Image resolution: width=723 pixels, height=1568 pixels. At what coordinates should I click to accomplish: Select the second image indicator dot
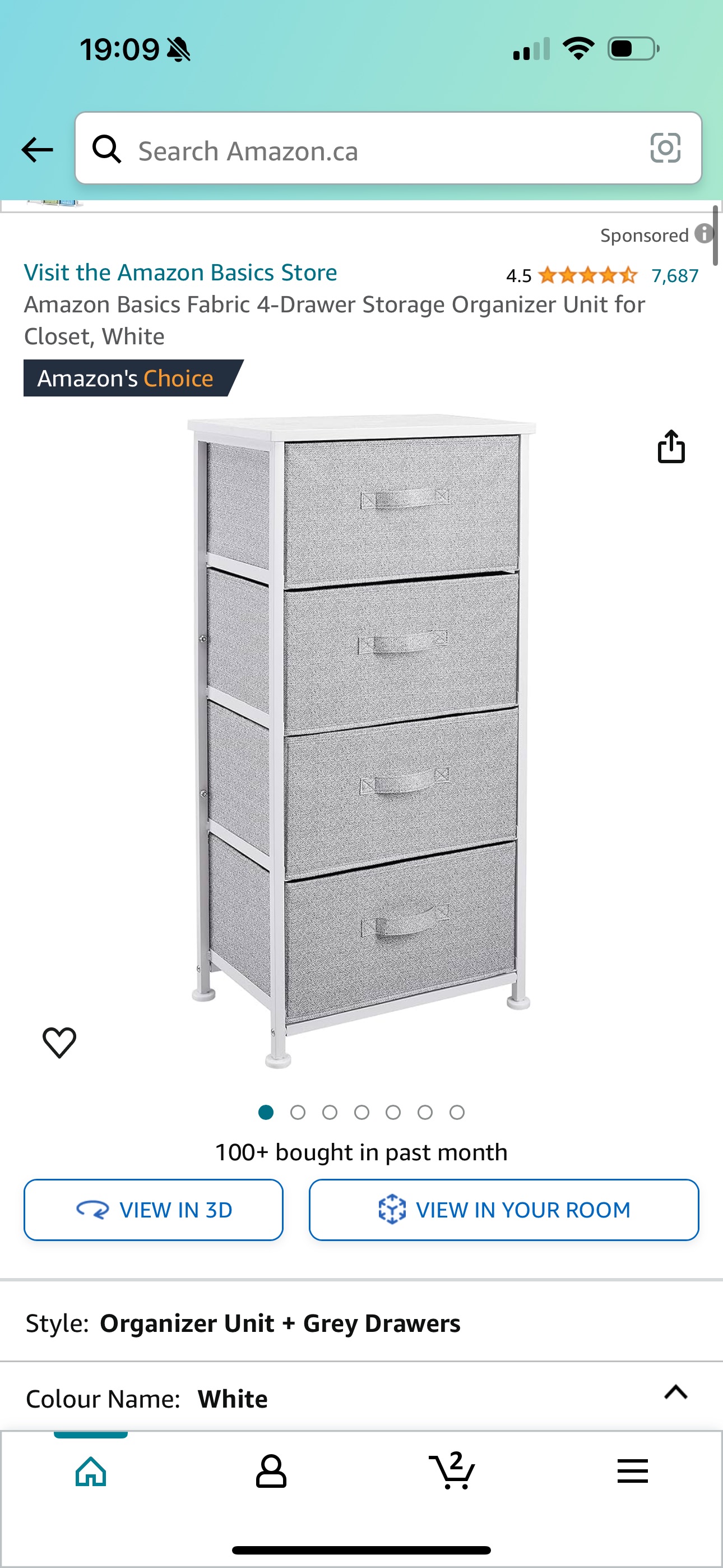click(x=298, y=1113)
